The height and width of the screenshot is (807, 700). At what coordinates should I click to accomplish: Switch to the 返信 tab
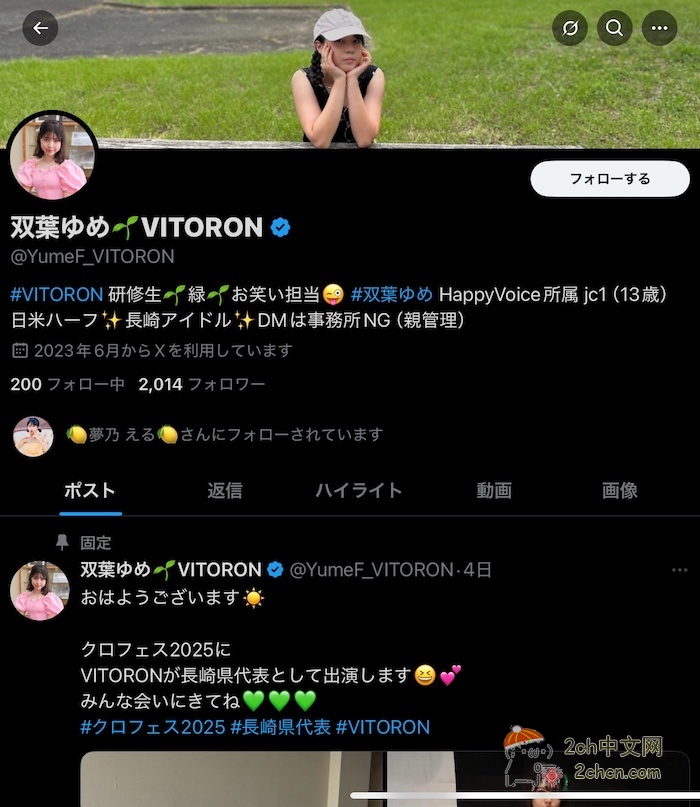click(x=225, y=490)
